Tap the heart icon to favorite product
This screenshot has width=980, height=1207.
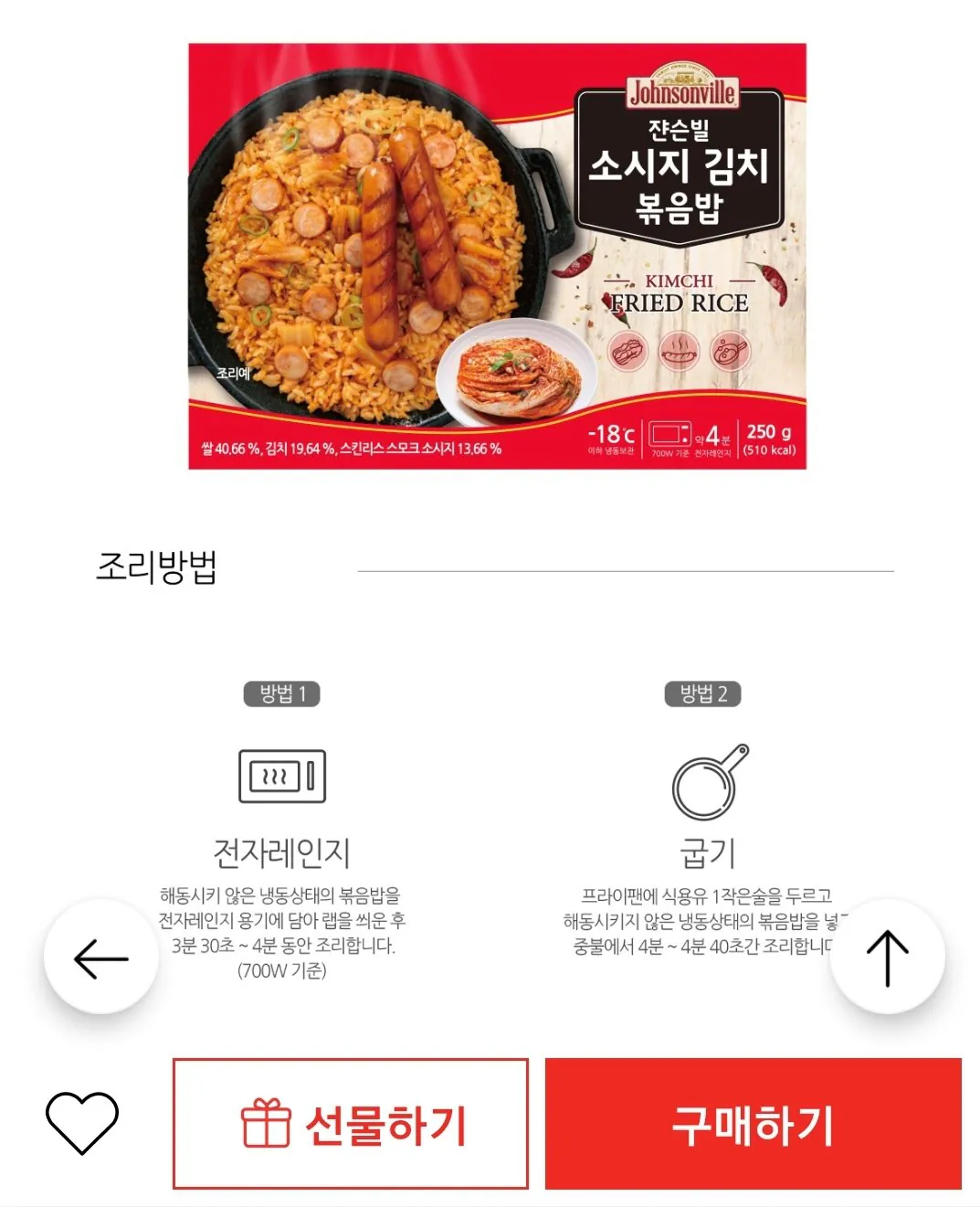pos(80,1123)
